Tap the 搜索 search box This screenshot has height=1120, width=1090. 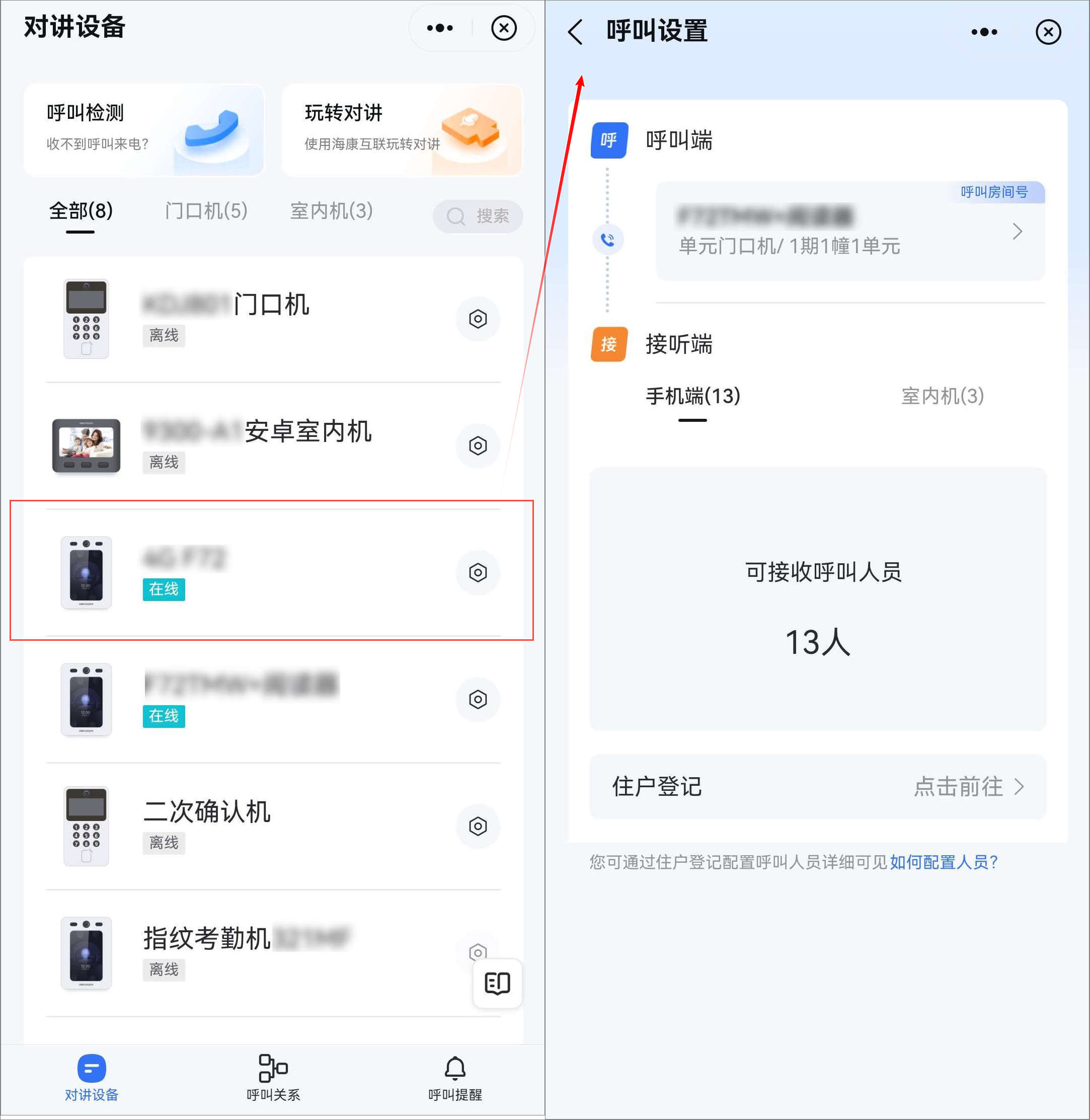click(478, 216)
